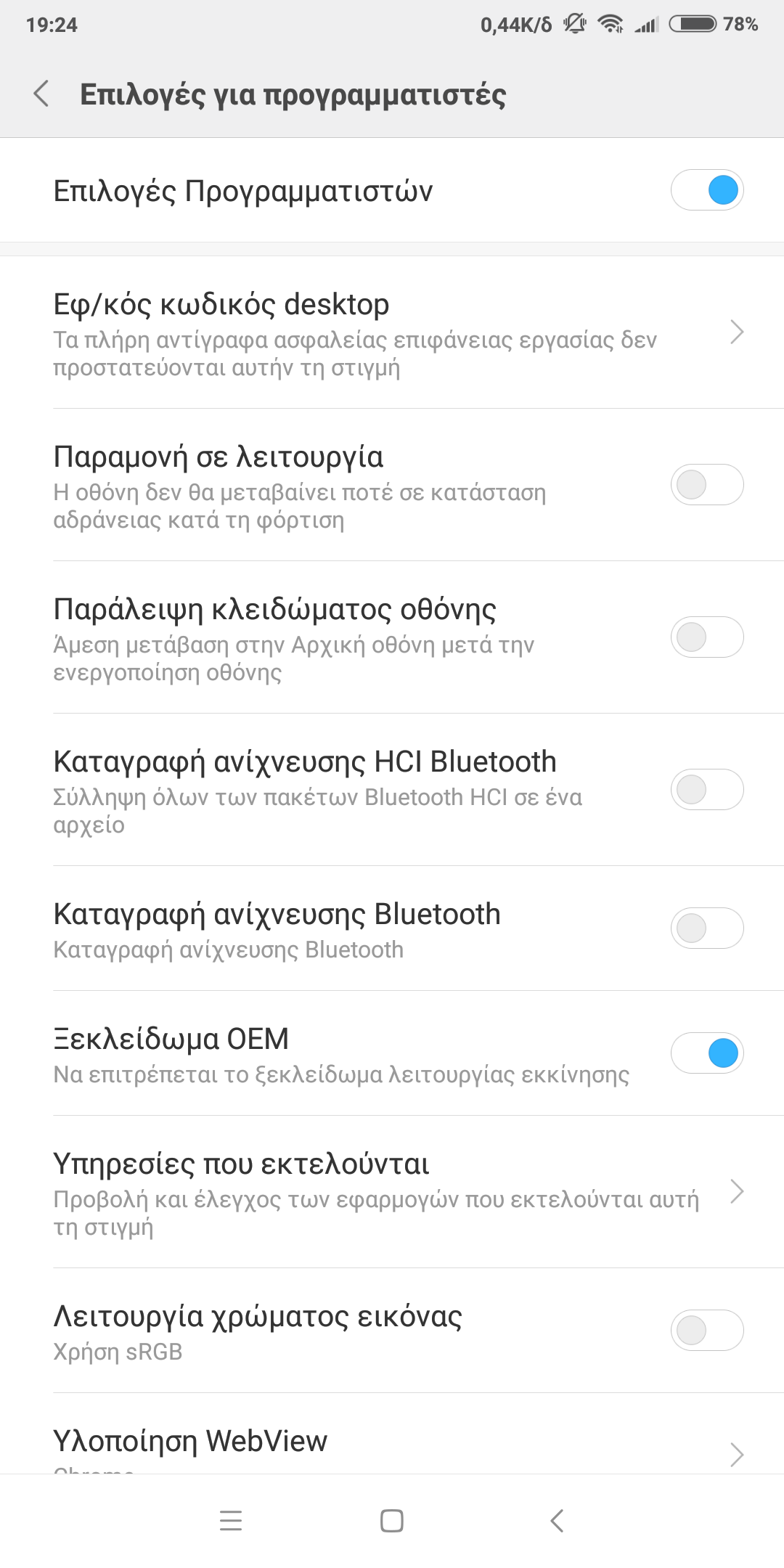This screenshot has width=784, height=1568.
Task: Enable Παραμονή σε λειτουργία
Action: point(706,485)
